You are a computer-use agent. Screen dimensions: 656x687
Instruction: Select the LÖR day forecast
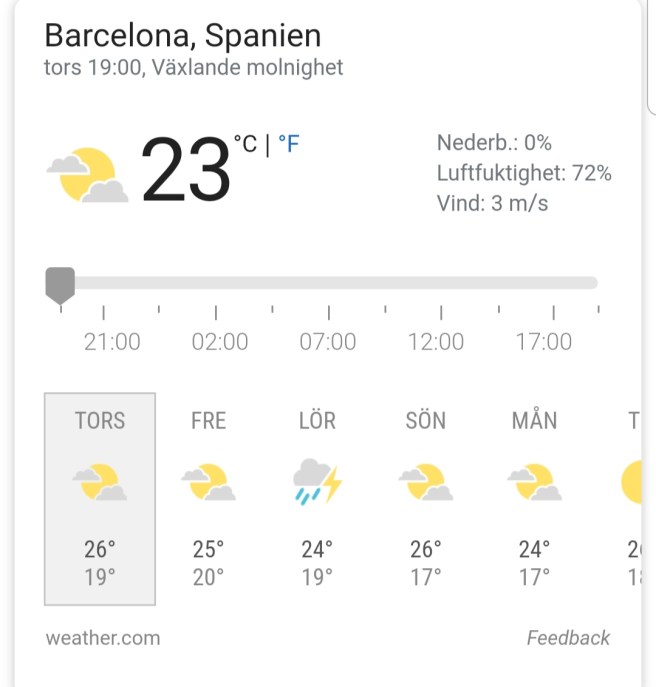pos(317,498)
